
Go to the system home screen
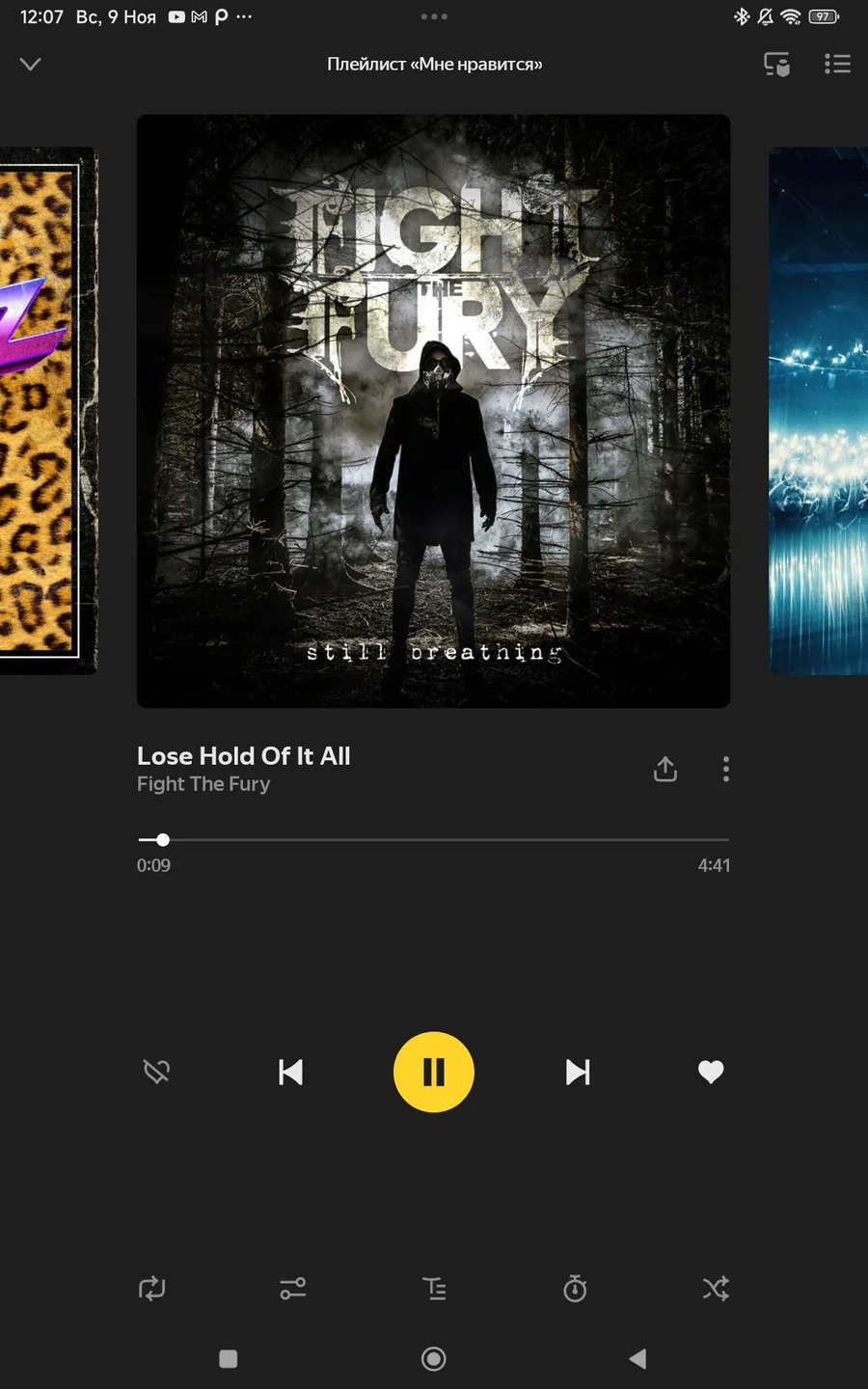pyautogui.click(x=434, y=1359)
